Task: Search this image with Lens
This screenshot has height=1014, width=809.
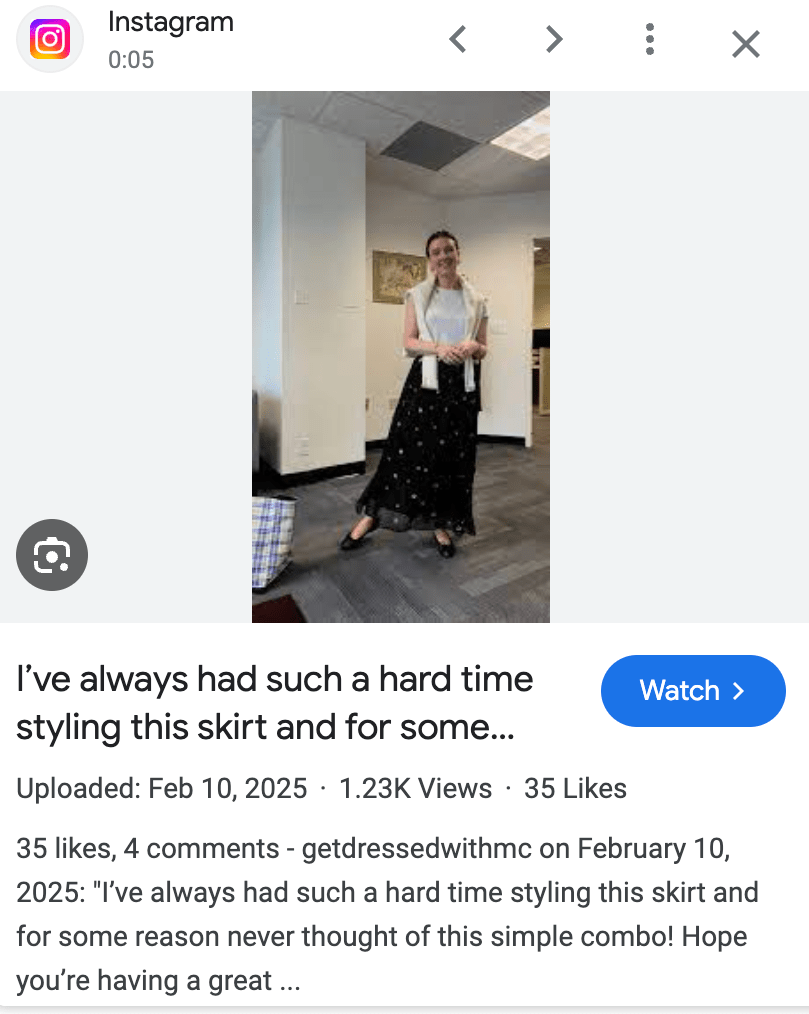Action: (52, 555)
